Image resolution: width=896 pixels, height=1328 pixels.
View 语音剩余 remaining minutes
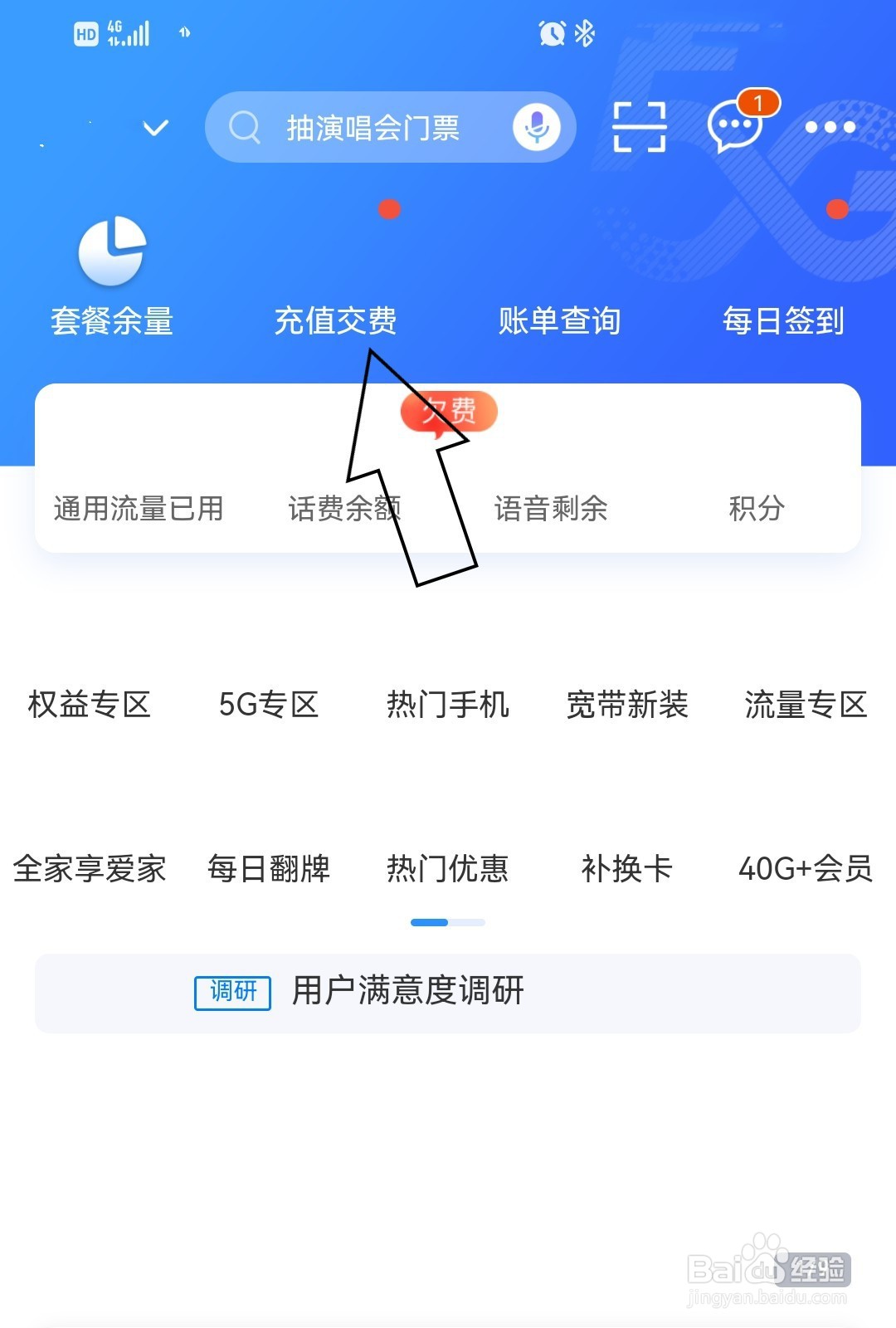pyautogui.click(x=551, y=510)
